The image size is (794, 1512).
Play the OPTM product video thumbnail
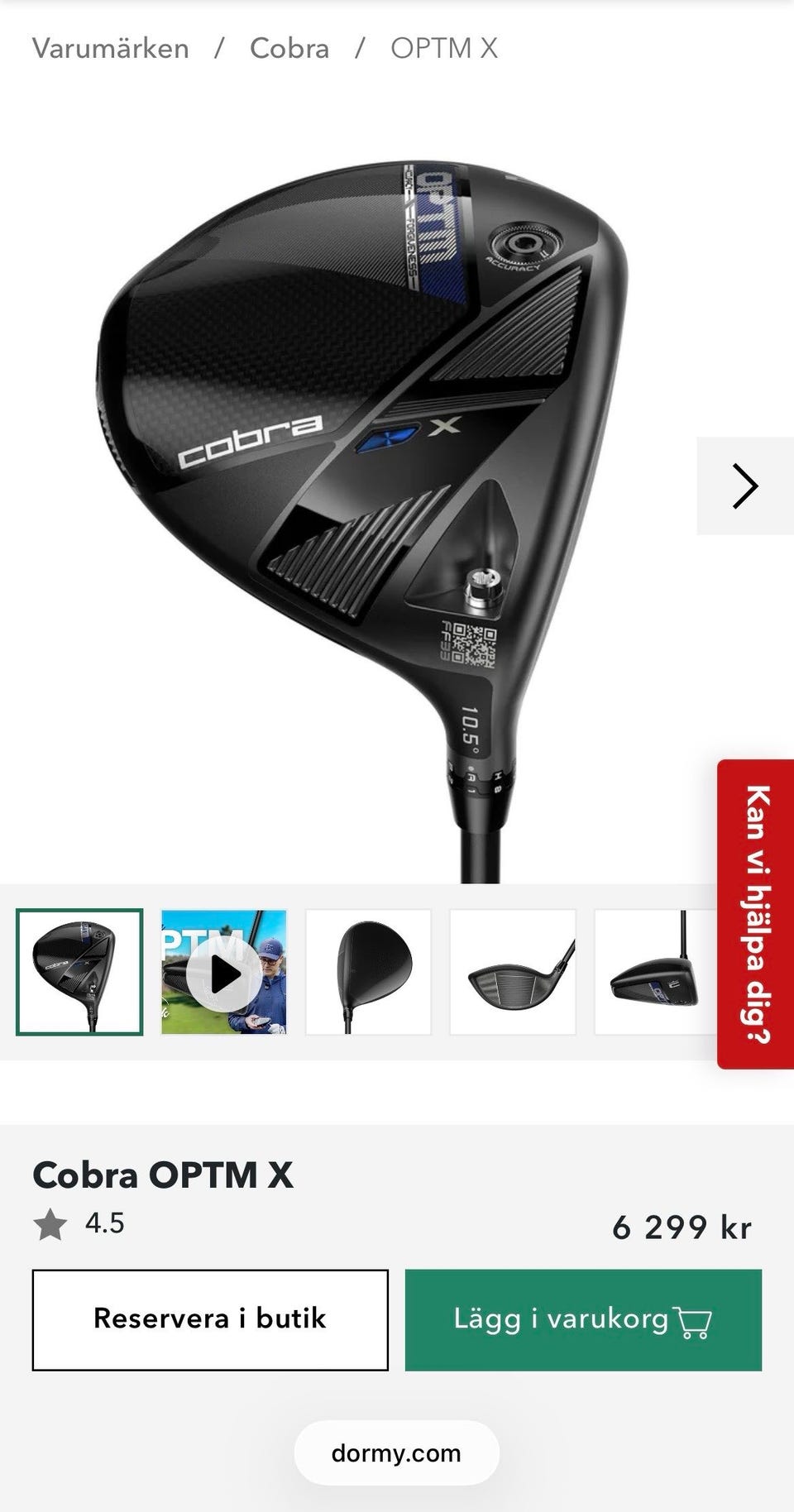point(224,973)
